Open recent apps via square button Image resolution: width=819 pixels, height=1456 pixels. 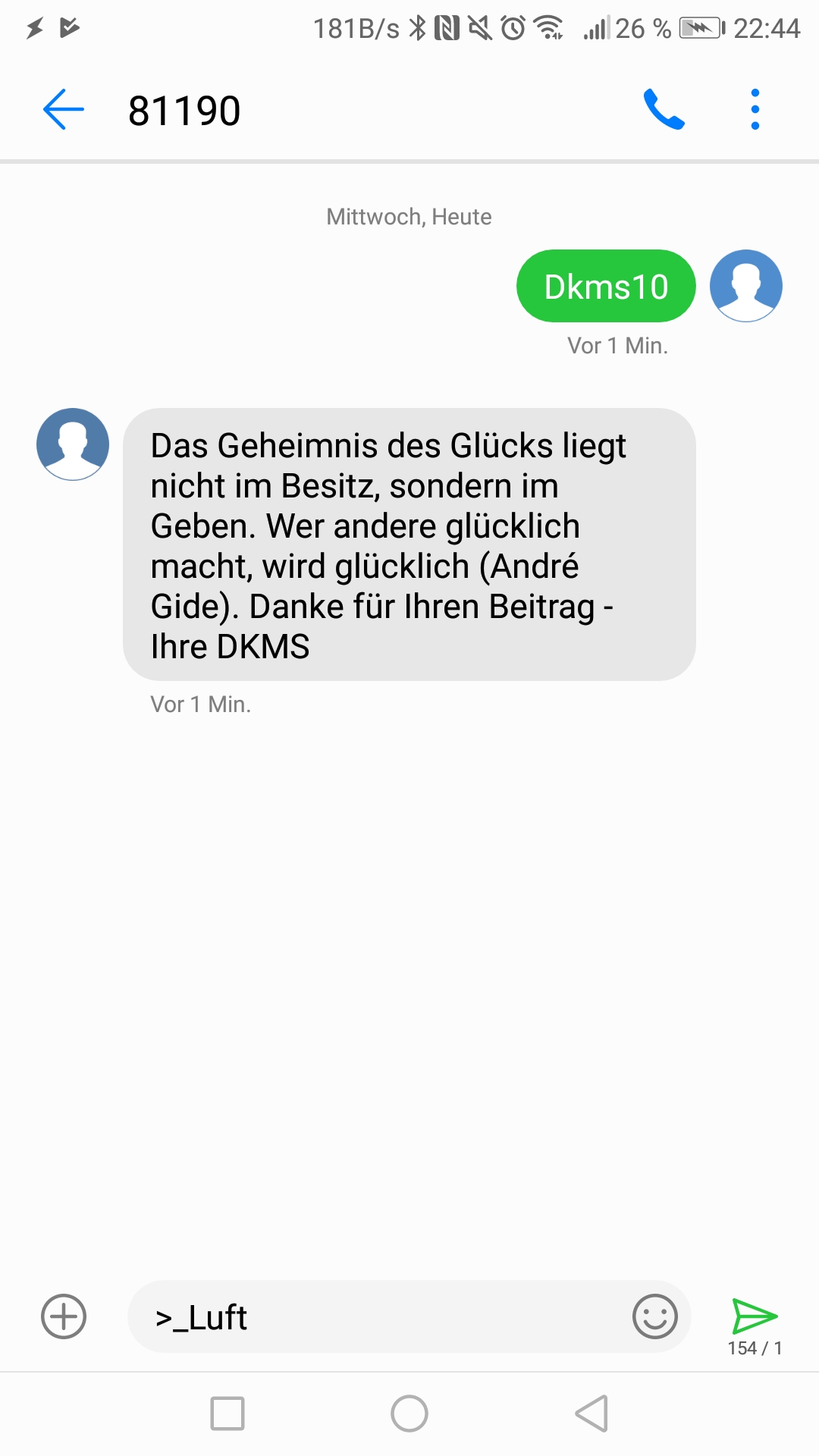point(227,1414)
